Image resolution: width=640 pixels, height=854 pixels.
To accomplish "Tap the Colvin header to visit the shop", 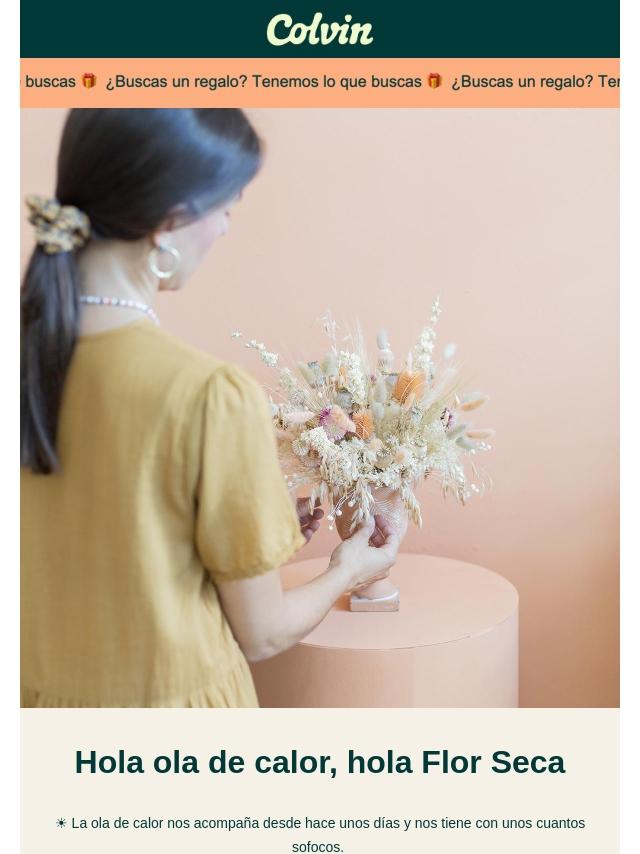I will point(320,30).
